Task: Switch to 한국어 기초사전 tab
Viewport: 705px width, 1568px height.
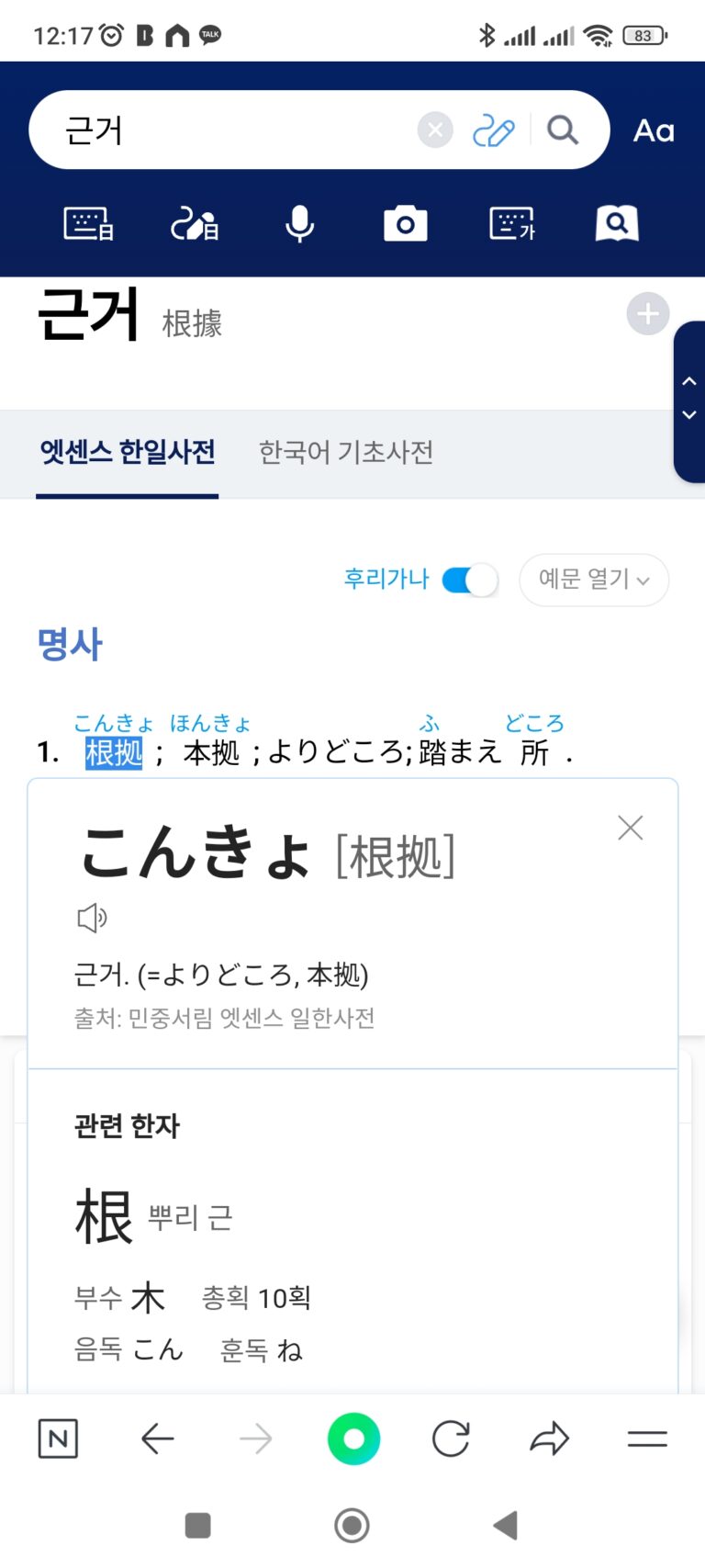Action: coord(345,452)
